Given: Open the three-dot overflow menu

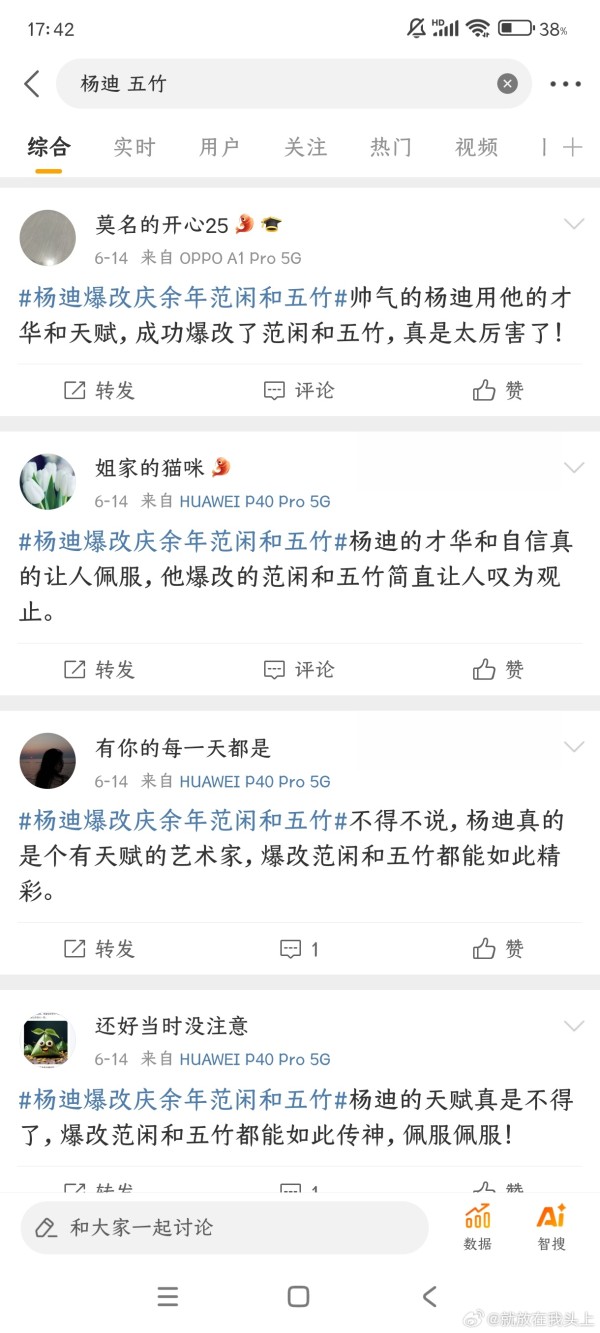Looking at the screenshot, I should tap(565, 84).
